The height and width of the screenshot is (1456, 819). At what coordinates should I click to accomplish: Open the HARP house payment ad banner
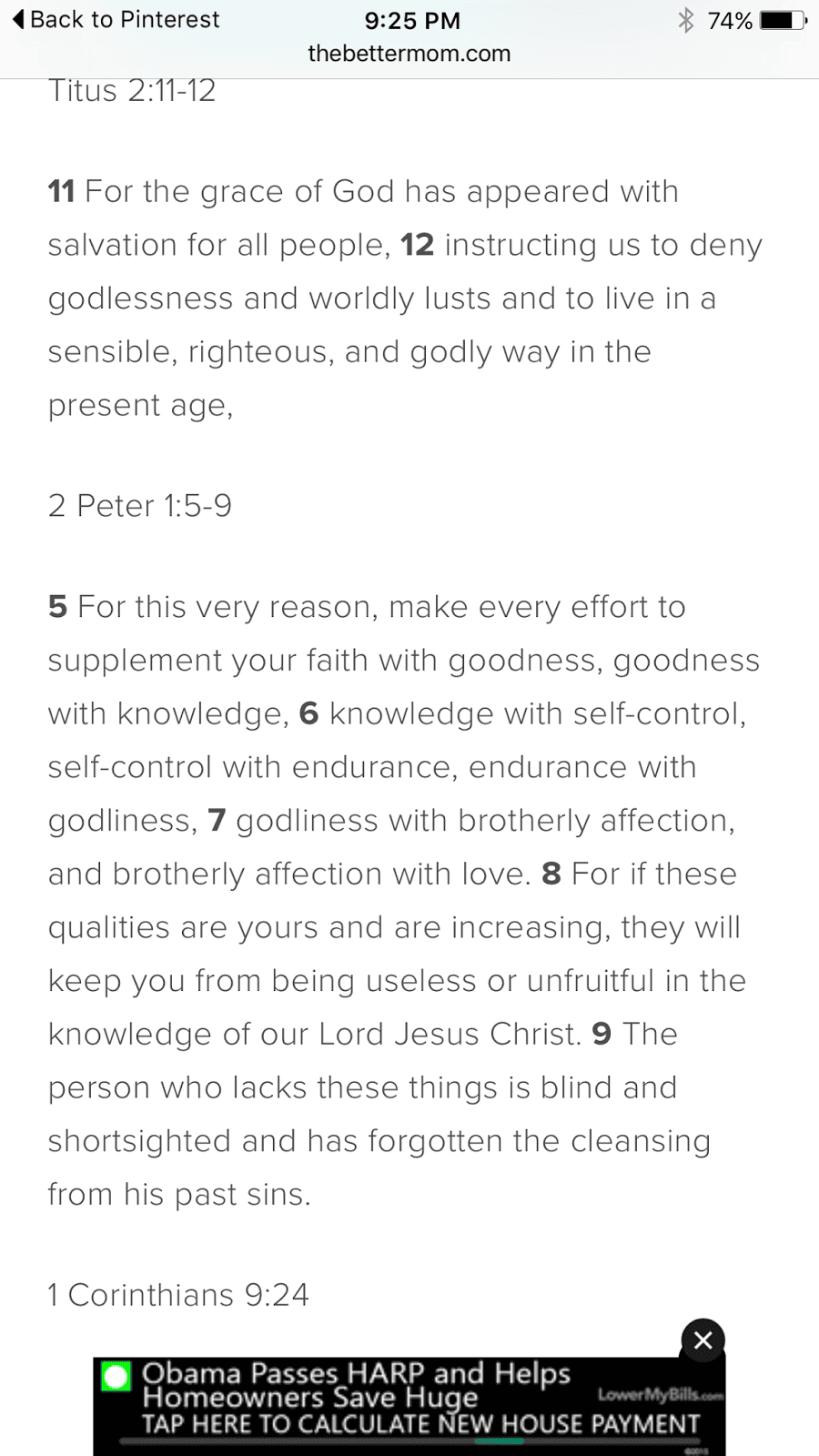pos(409,1406)
